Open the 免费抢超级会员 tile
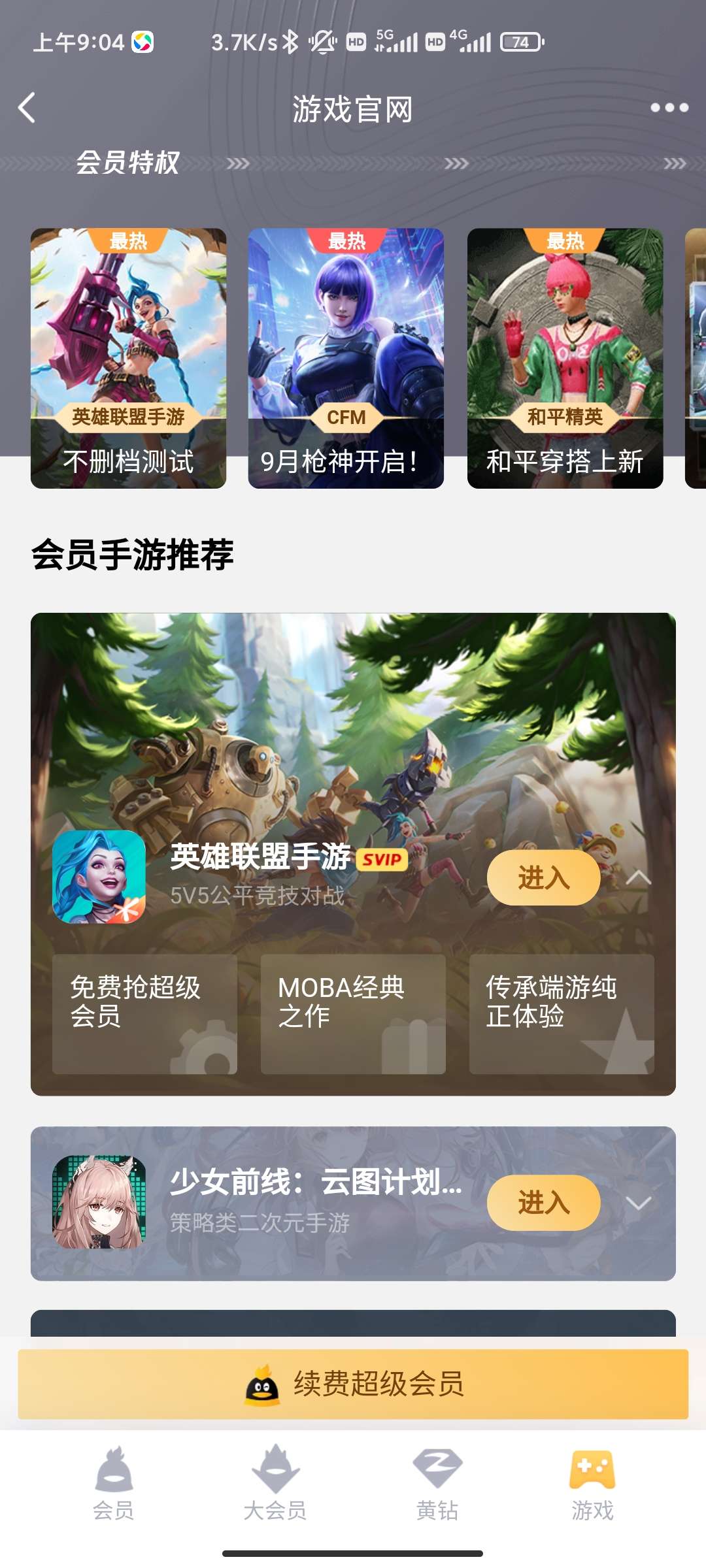 click(144, 1013)
